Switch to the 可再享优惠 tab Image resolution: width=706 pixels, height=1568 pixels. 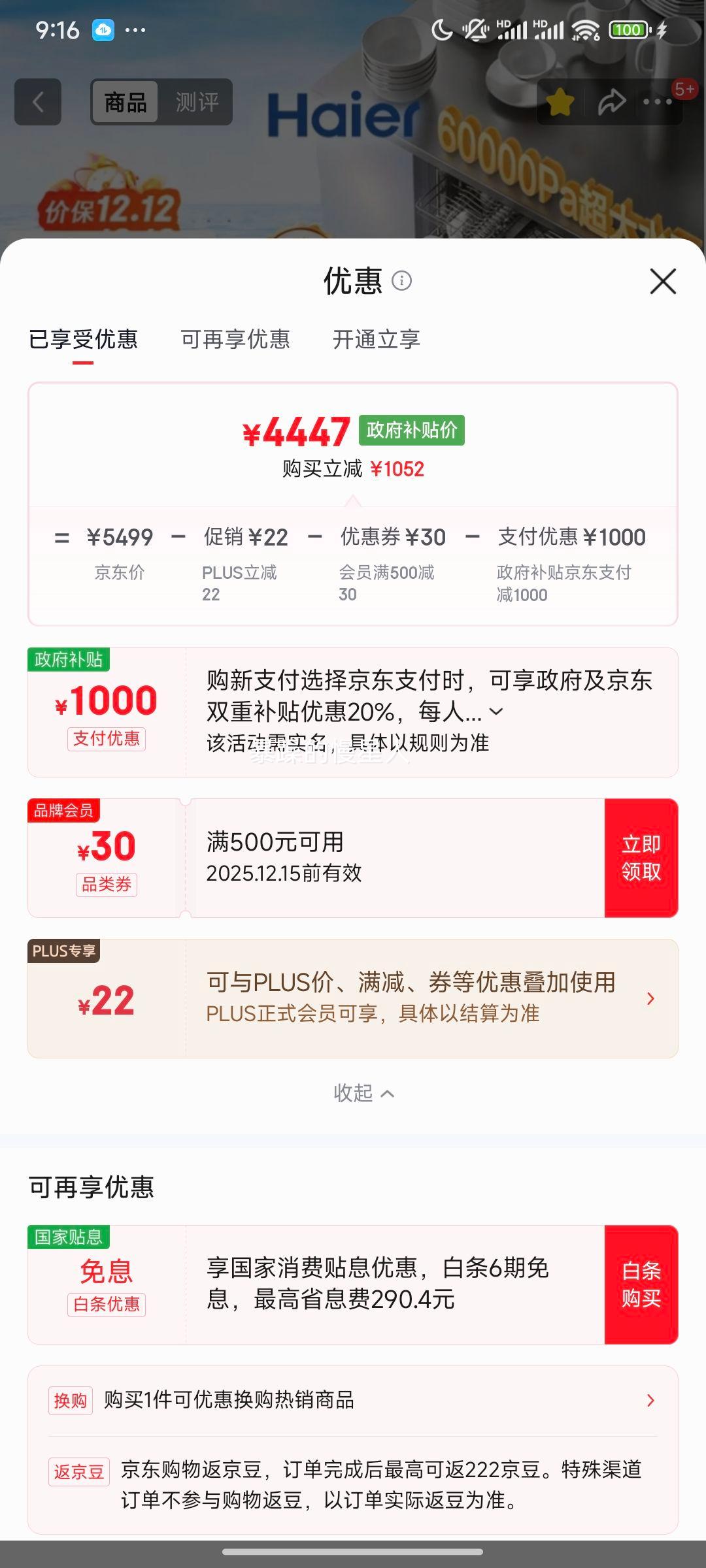click(235, 340)
